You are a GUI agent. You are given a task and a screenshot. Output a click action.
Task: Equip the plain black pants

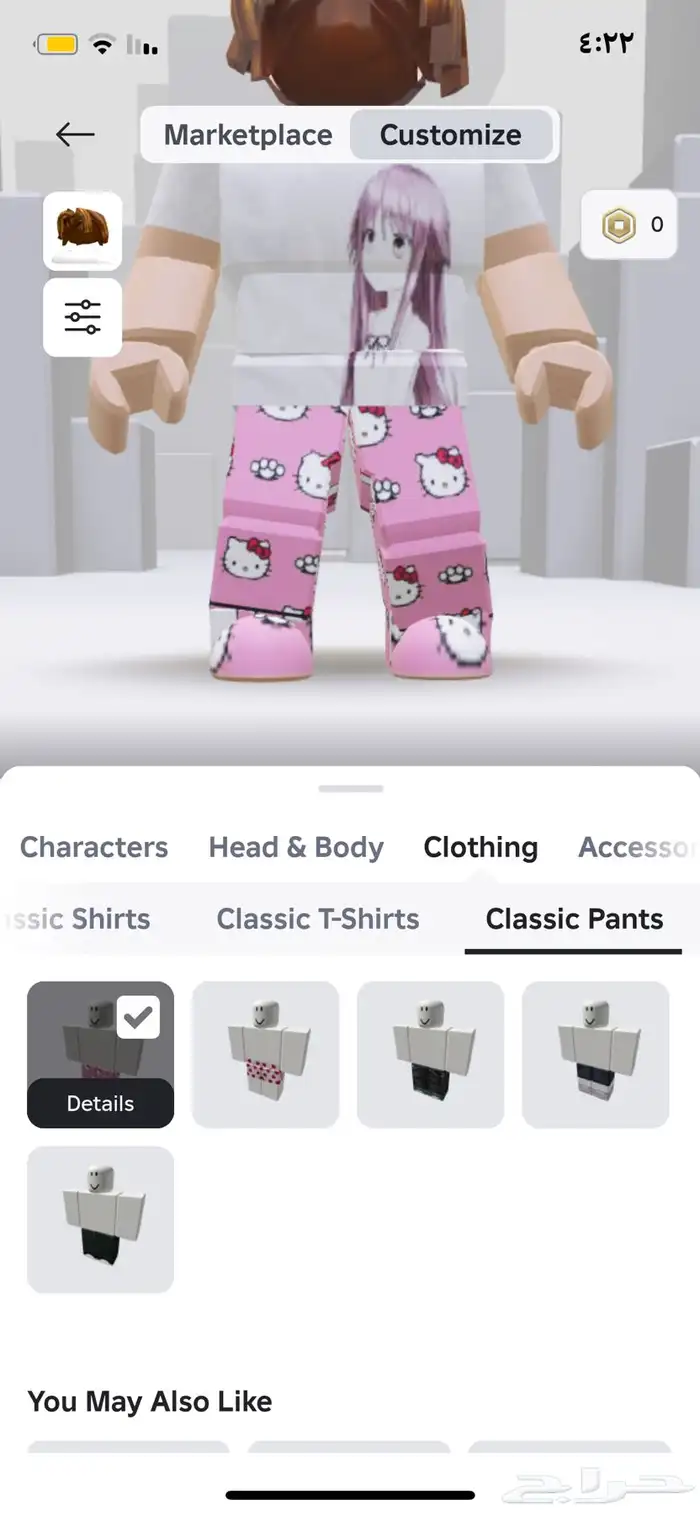(x=100, y=1219)
